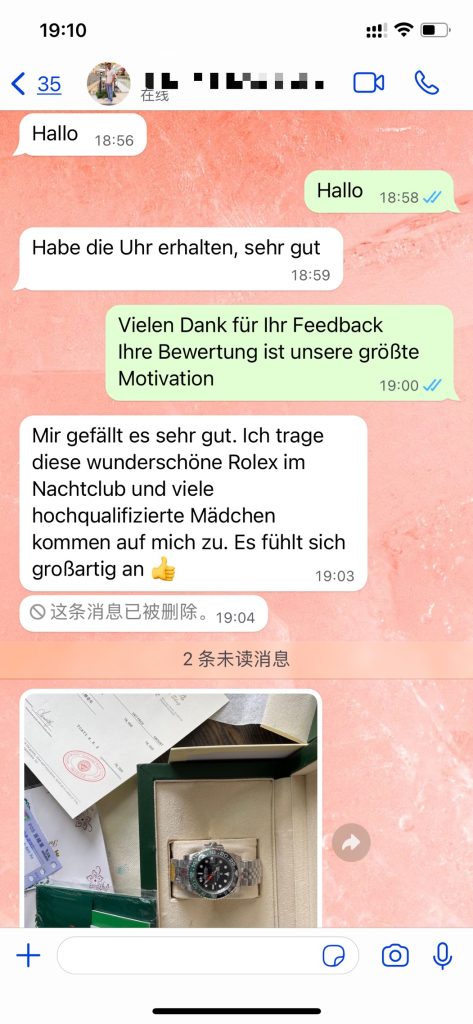Forward the watch photo

[x=351, y=842]
